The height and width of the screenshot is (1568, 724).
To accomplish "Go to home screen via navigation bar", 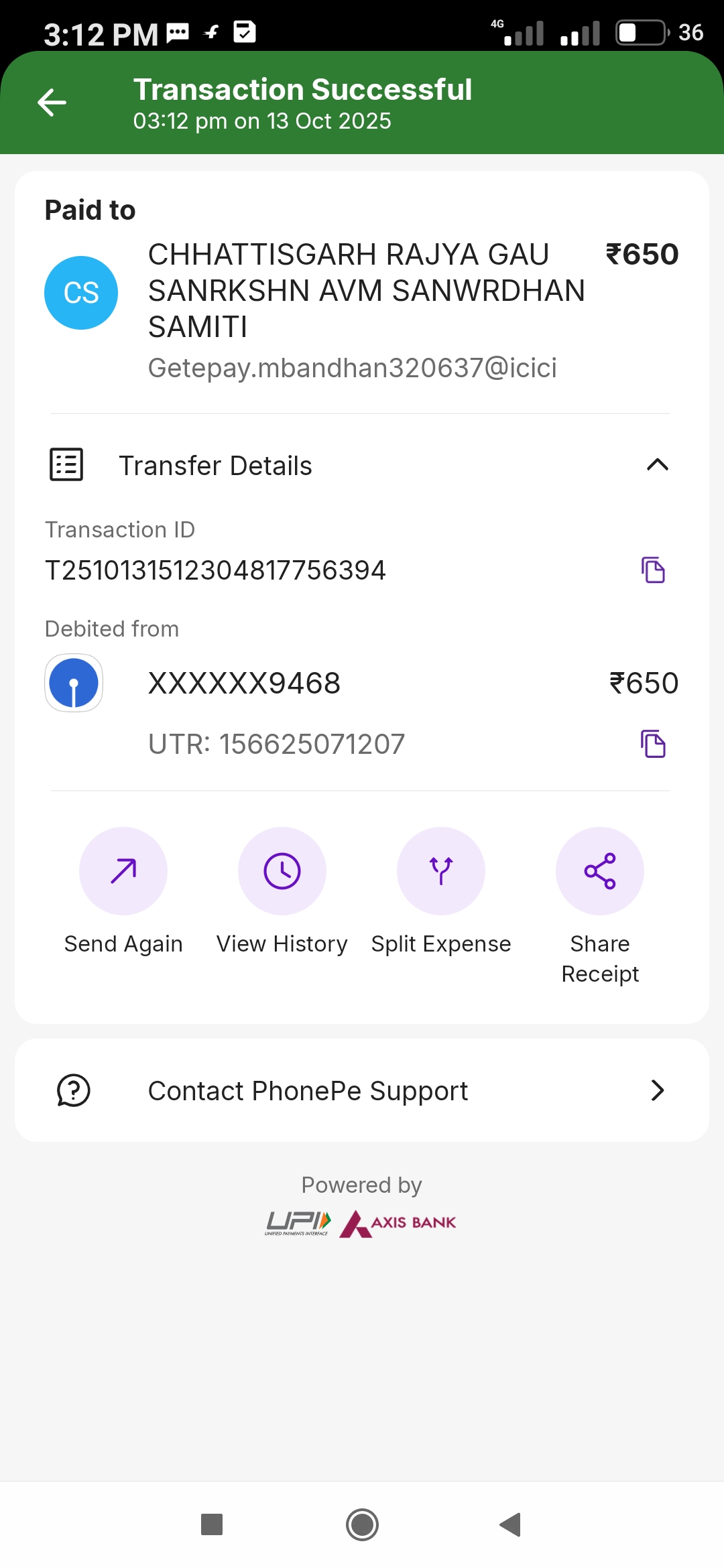I will pyautogui.click(x=362, y=1524).
